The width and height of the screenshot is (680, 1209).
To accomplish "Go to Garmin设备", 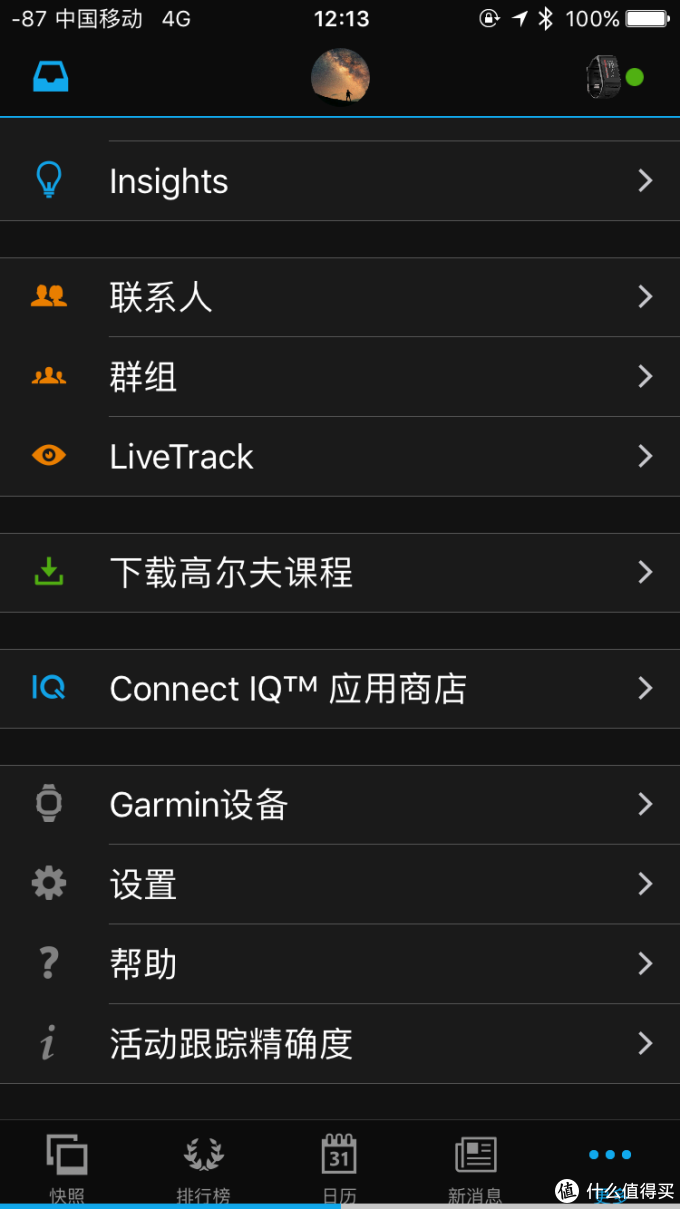I will point(340,805).
